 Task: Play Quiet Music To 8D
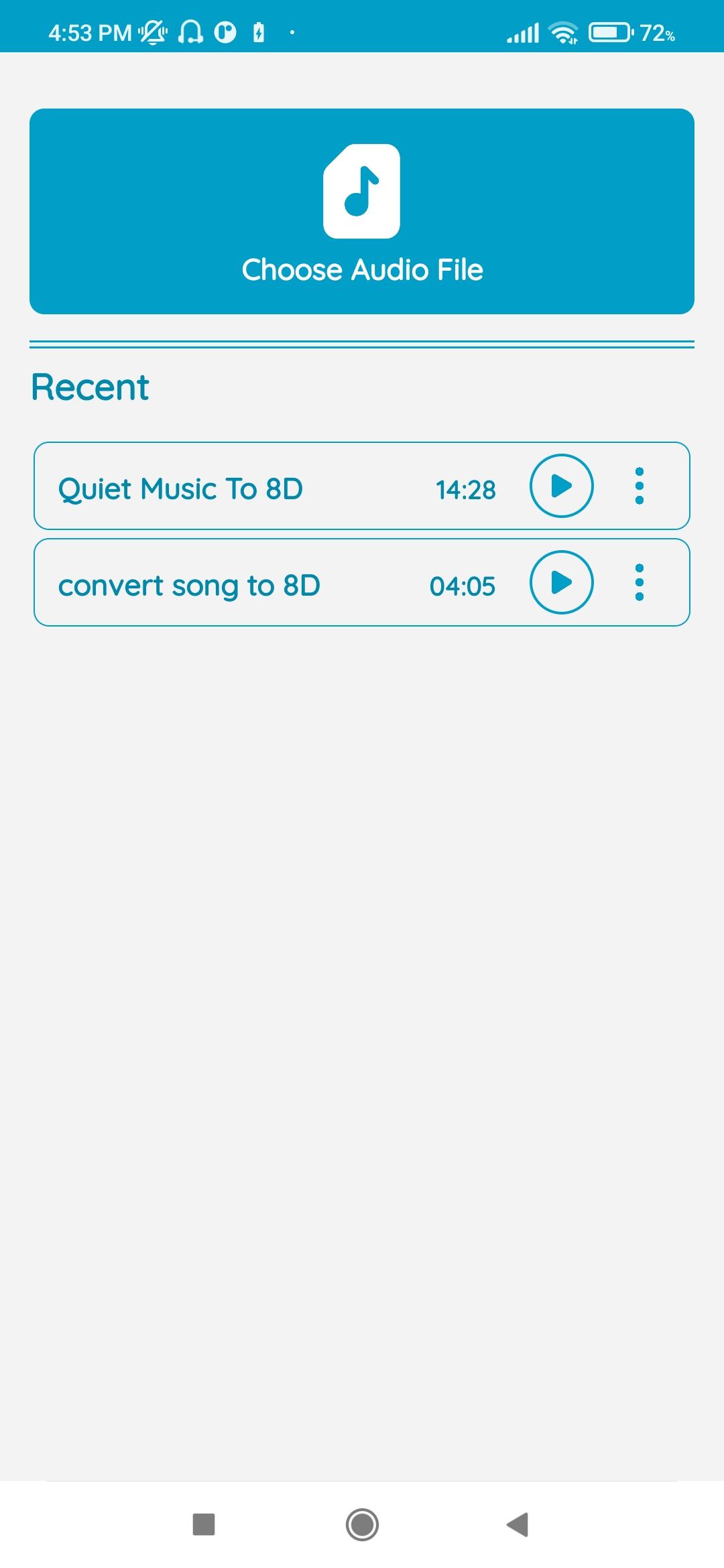pyautogui.click(x=561, y=486)
